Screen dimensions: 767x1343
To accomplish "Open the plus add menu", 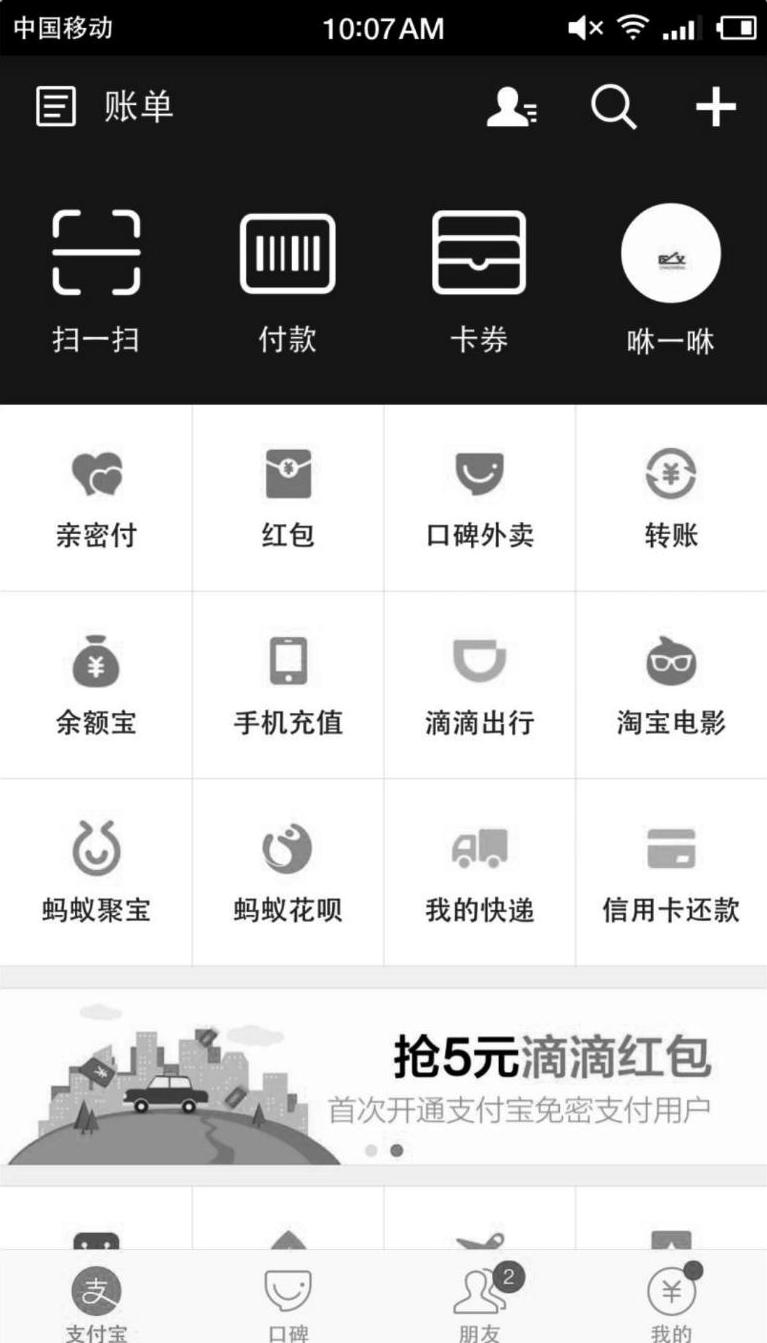I will [x=715, y=106].
